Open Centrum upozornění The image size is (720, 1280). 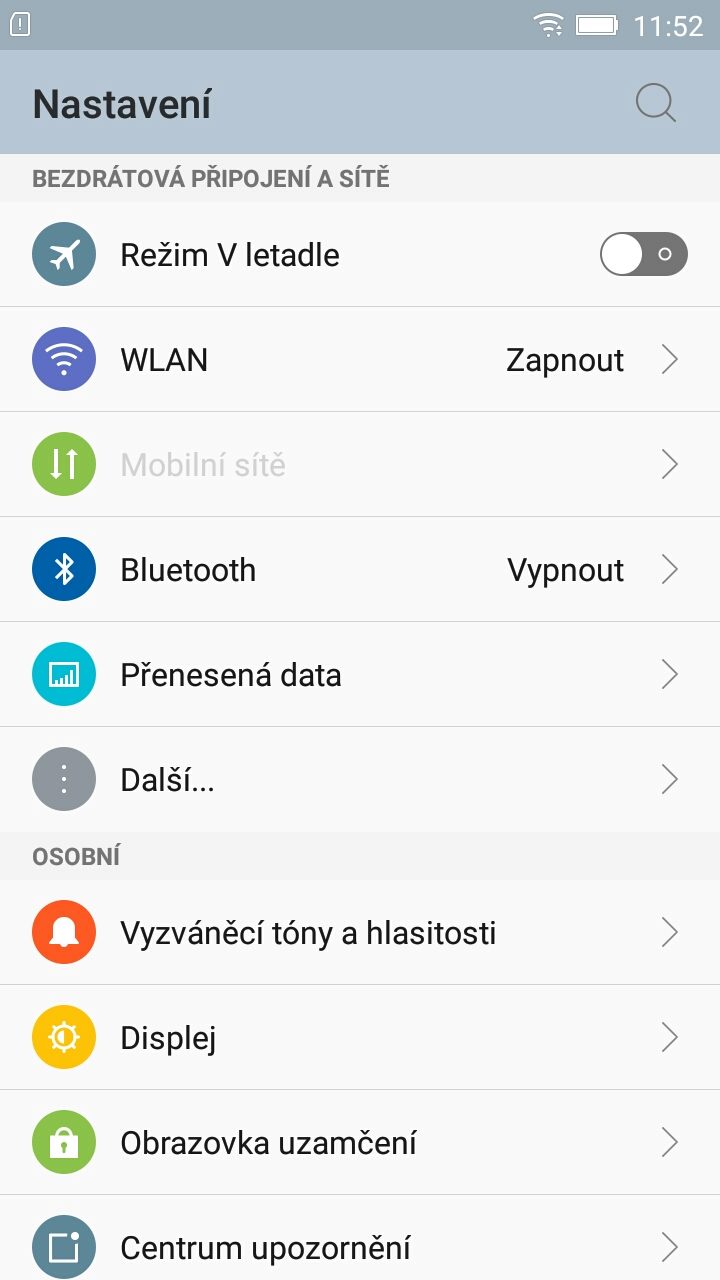pyautogui.click(x=360, y=1238)
